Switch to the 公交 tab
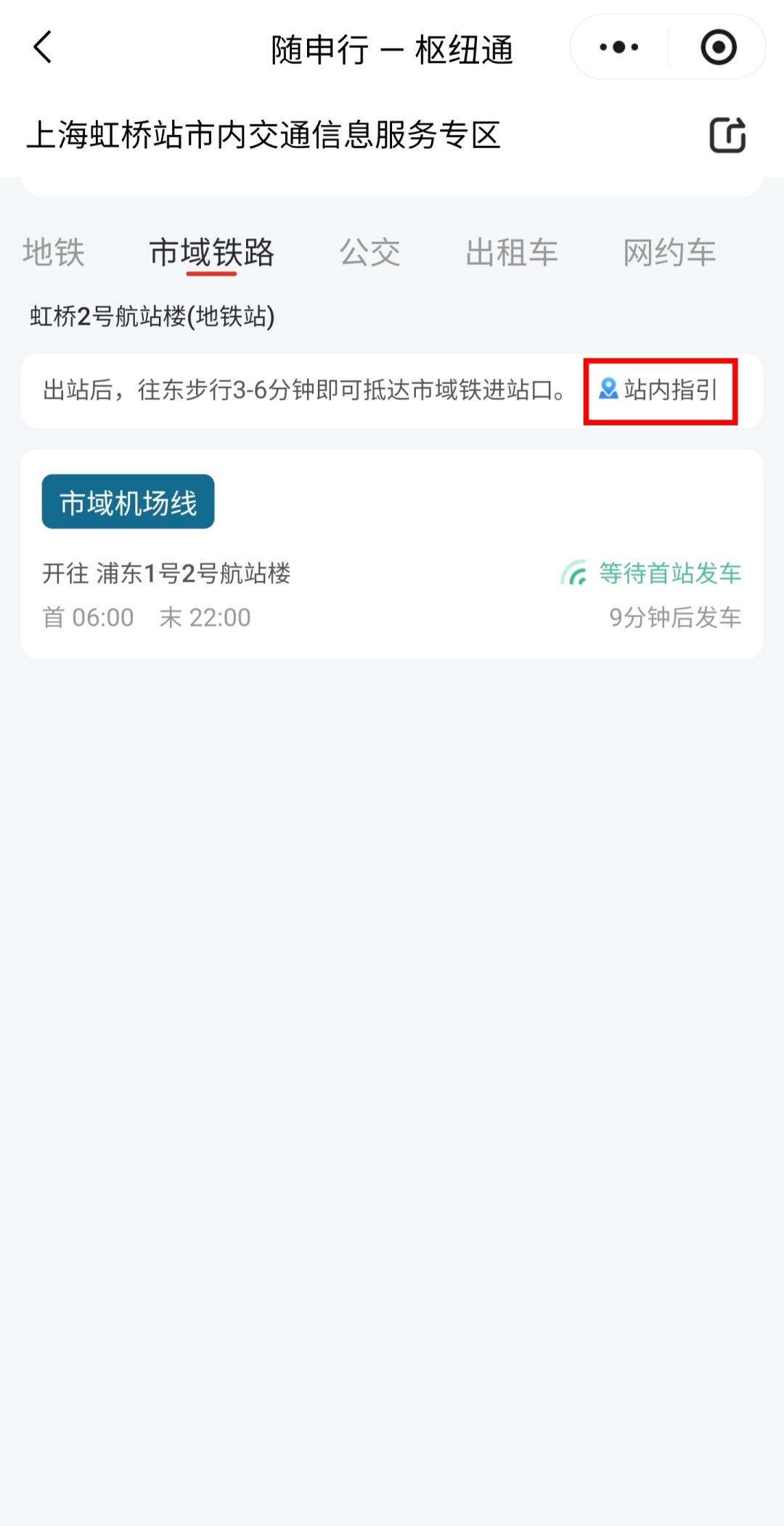 click(x=369, y=252)
